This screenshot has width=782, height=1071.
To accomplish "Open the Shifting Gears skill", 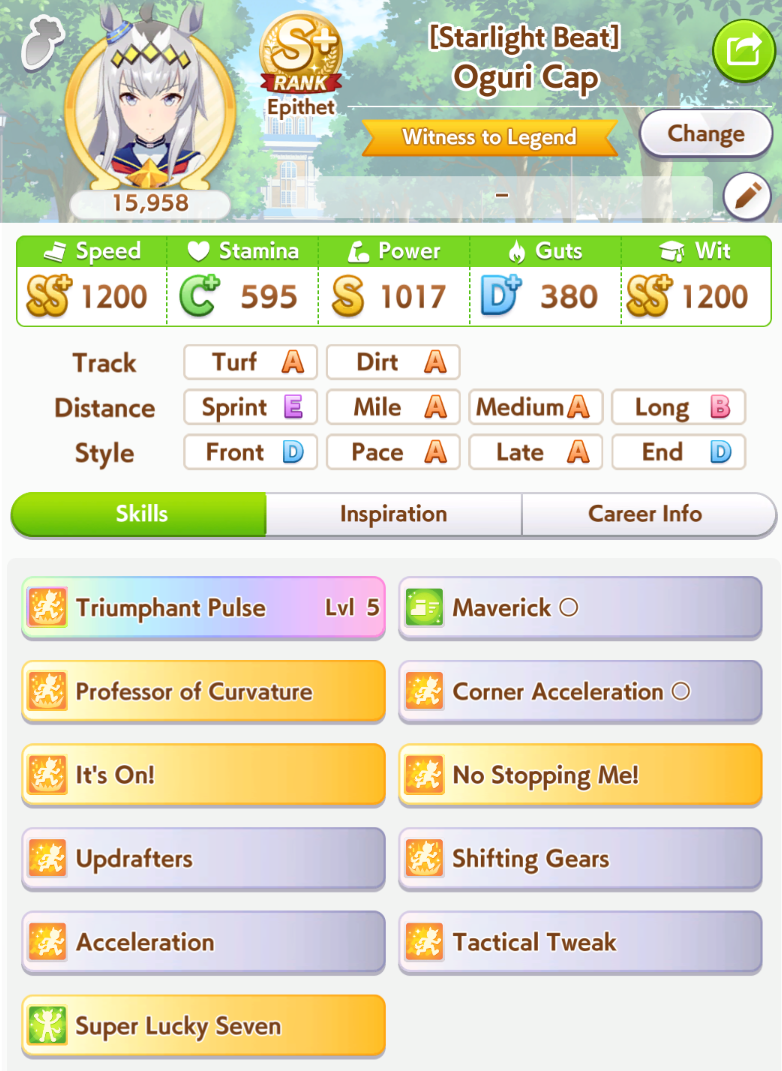I will click(580, 858).
